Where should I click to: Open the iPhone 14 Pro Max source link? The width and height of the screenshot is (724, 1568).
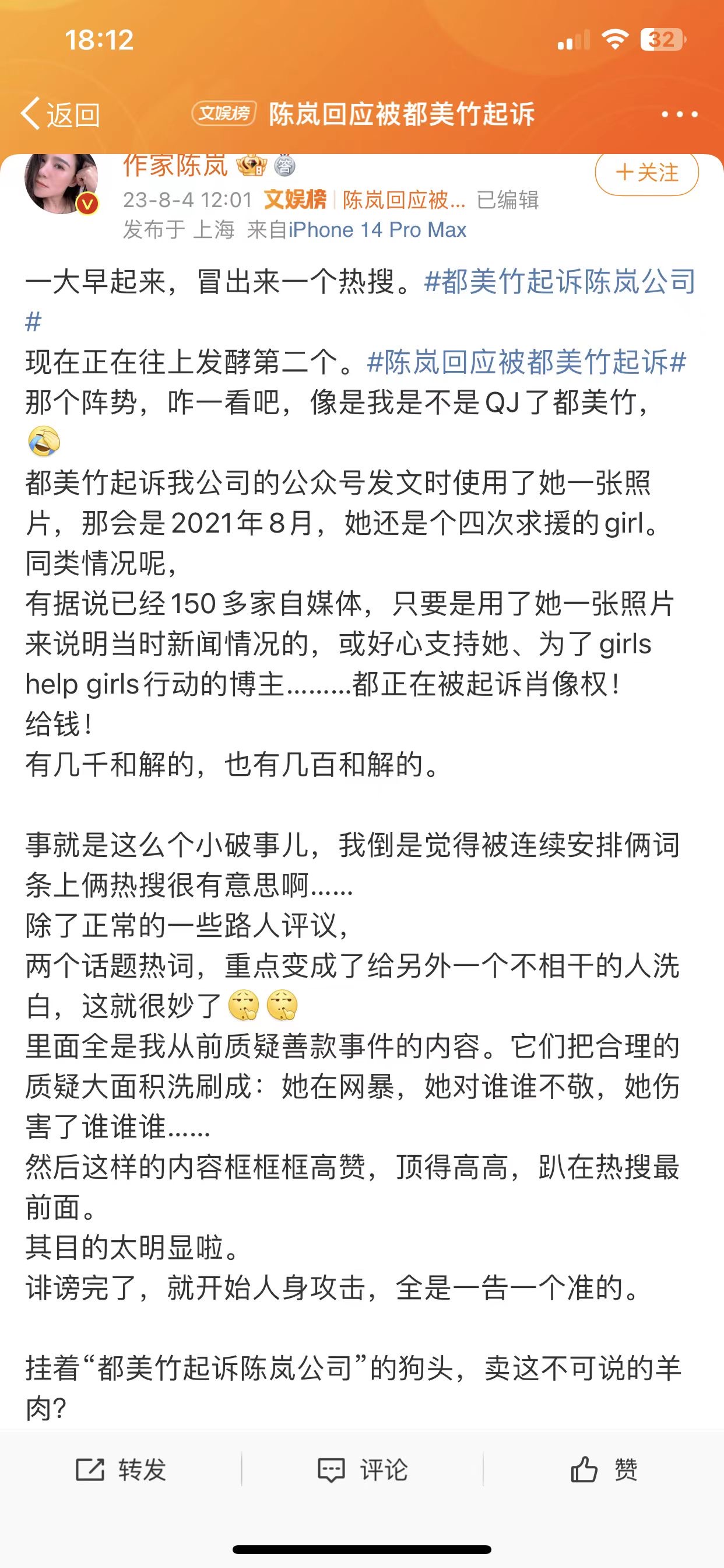point(377,230)
